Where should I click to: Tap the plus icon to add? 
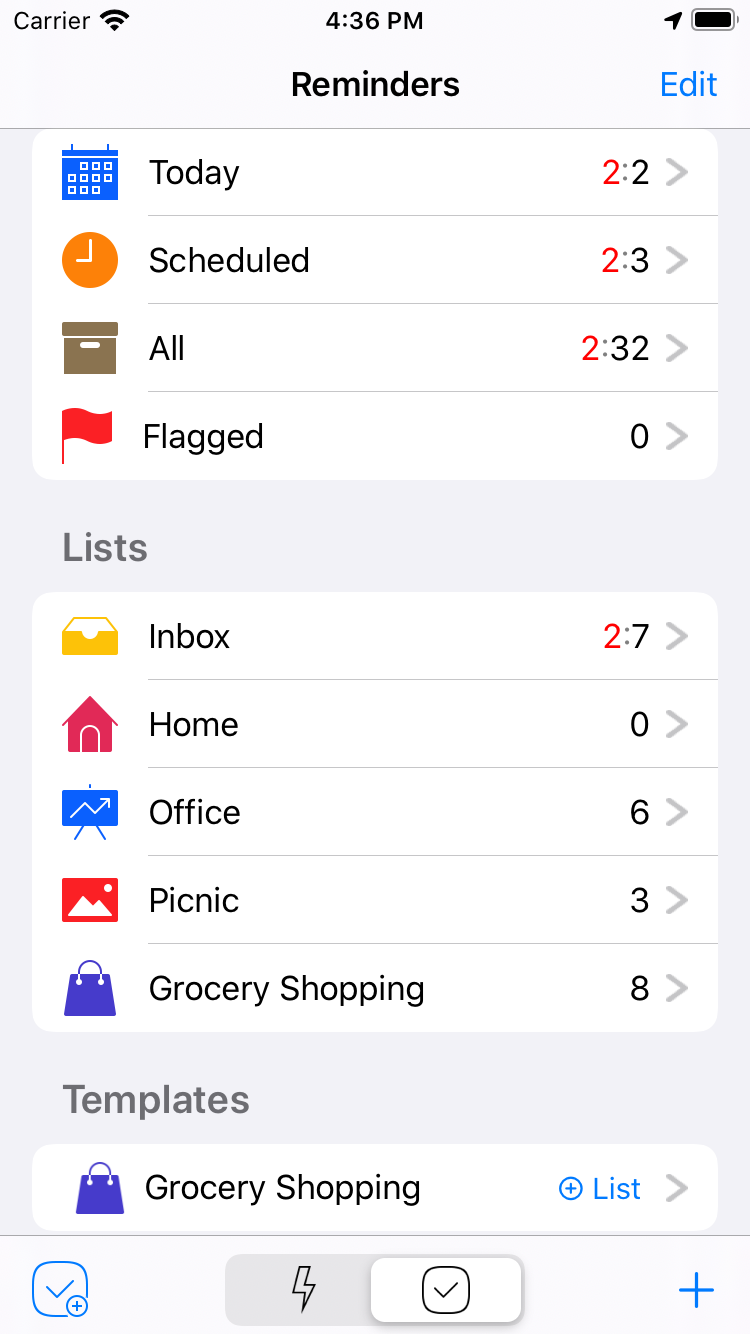tap(696, 1290)
